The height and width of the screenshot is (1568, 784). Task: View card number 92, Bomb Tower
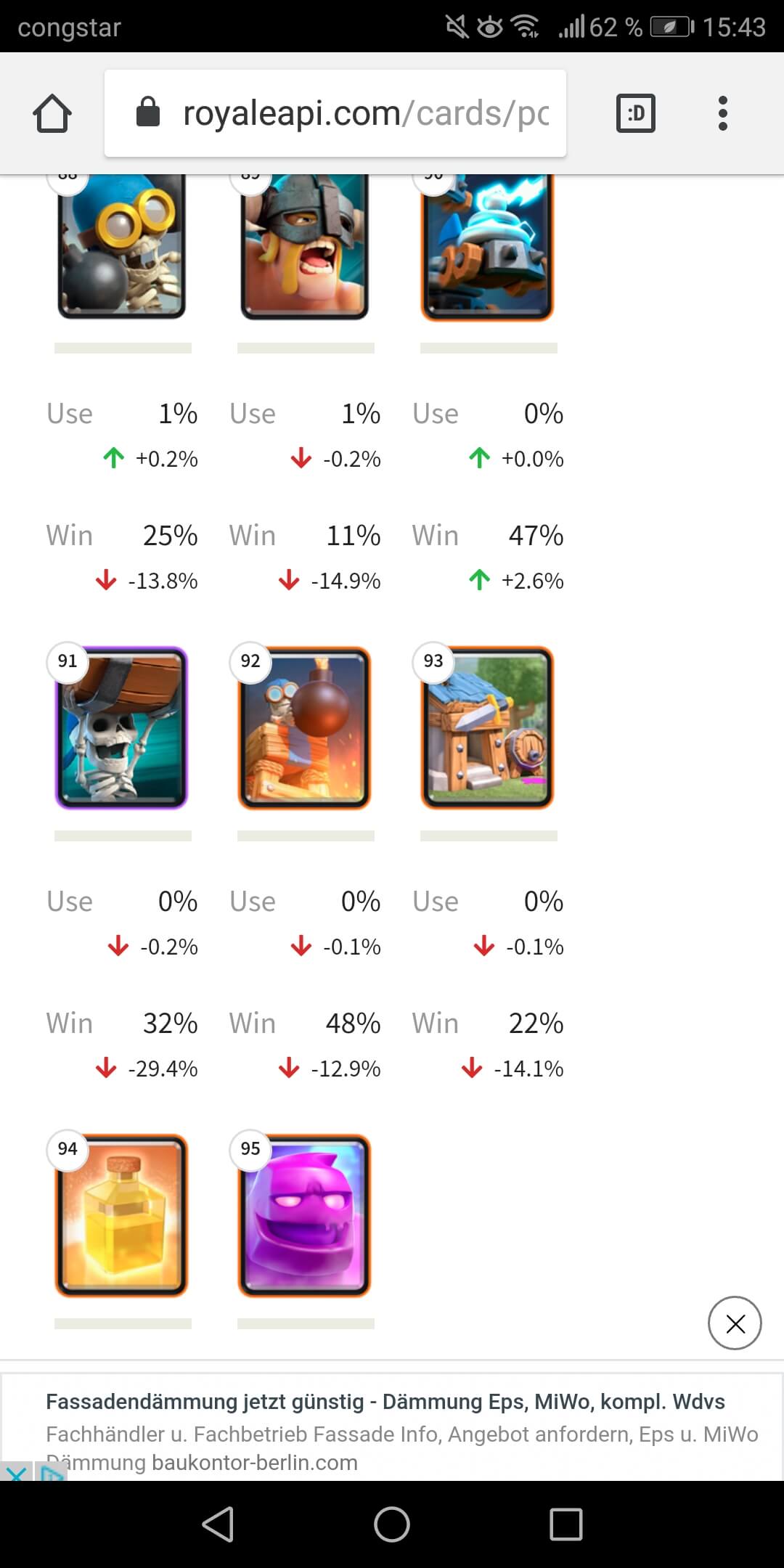pyautogui.click(x=305, y=728)
